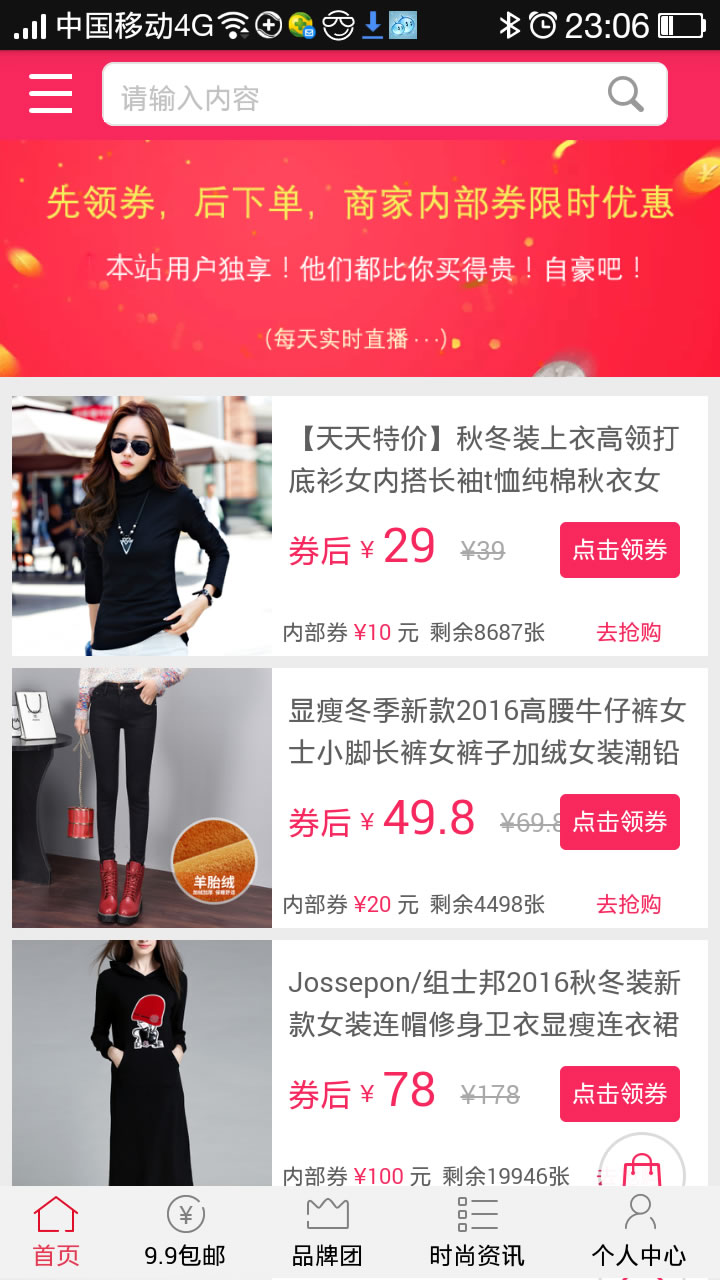
Task: Open the high-waist jeans product image
Action: (142, 798)
